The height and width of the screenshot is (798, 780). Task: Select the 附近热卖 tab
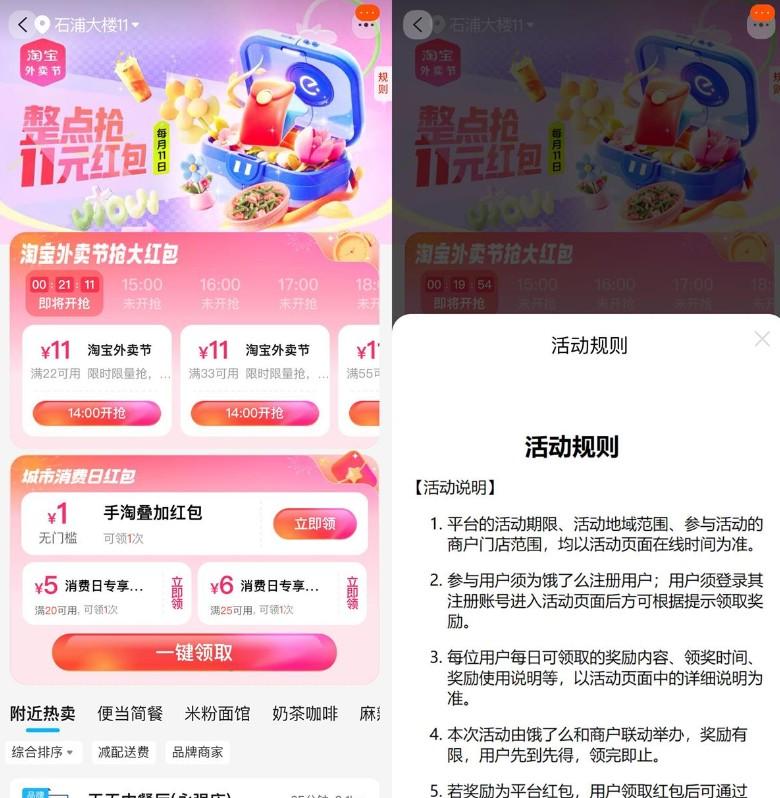(x=43, y=713)
